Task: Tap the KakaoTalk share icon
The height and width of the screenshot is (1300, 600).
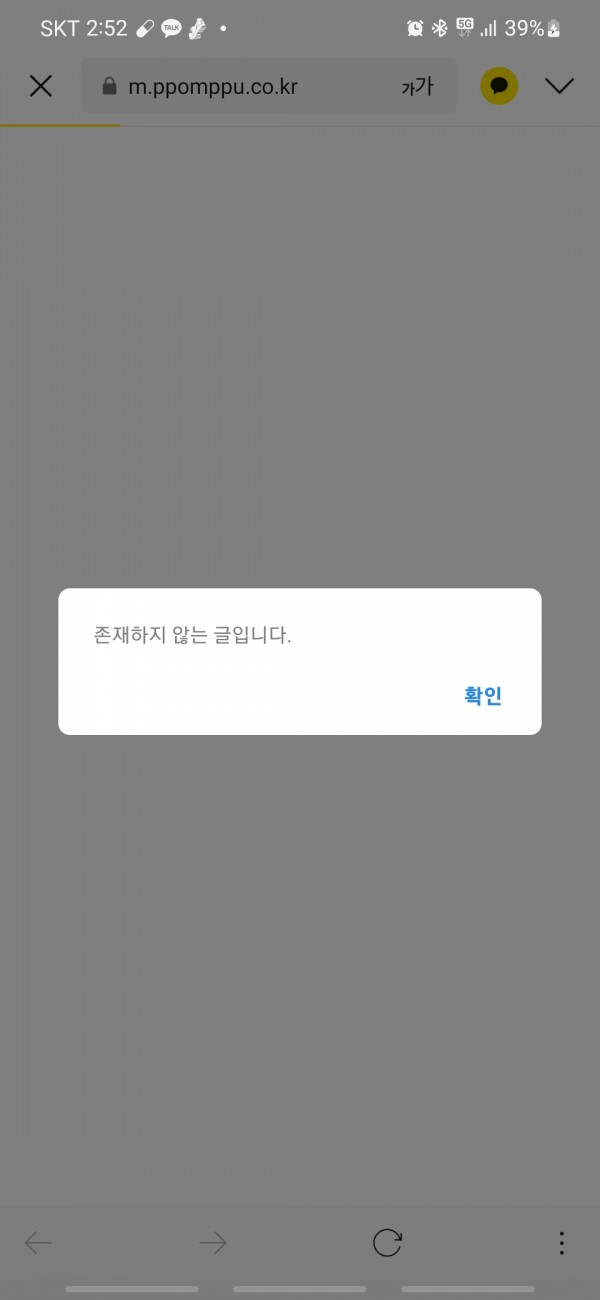Action: pyautogui.click(x=500, y=86)
